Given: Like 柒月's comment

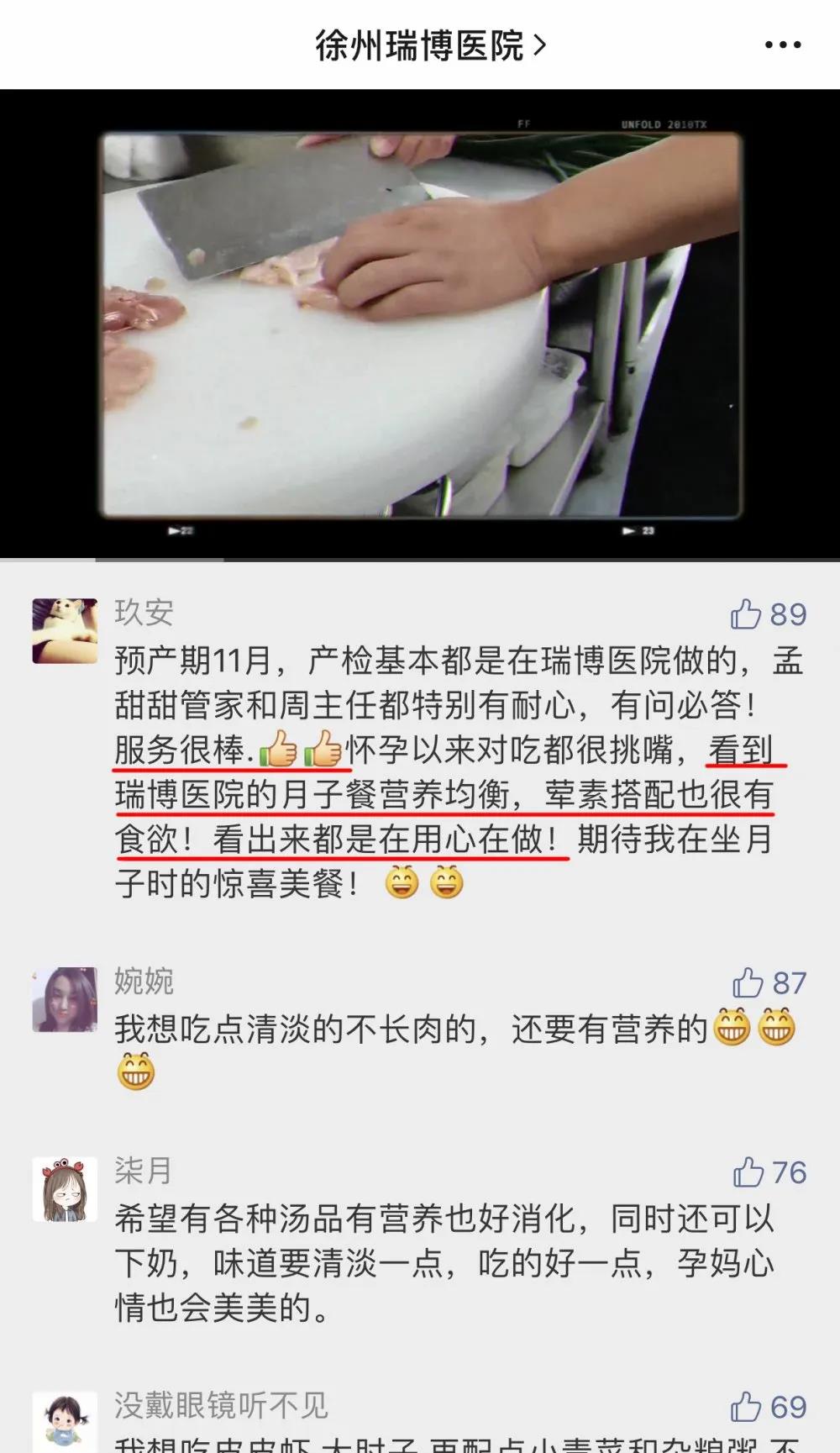Looking at the screenshot, I should tap(748, 1172).
